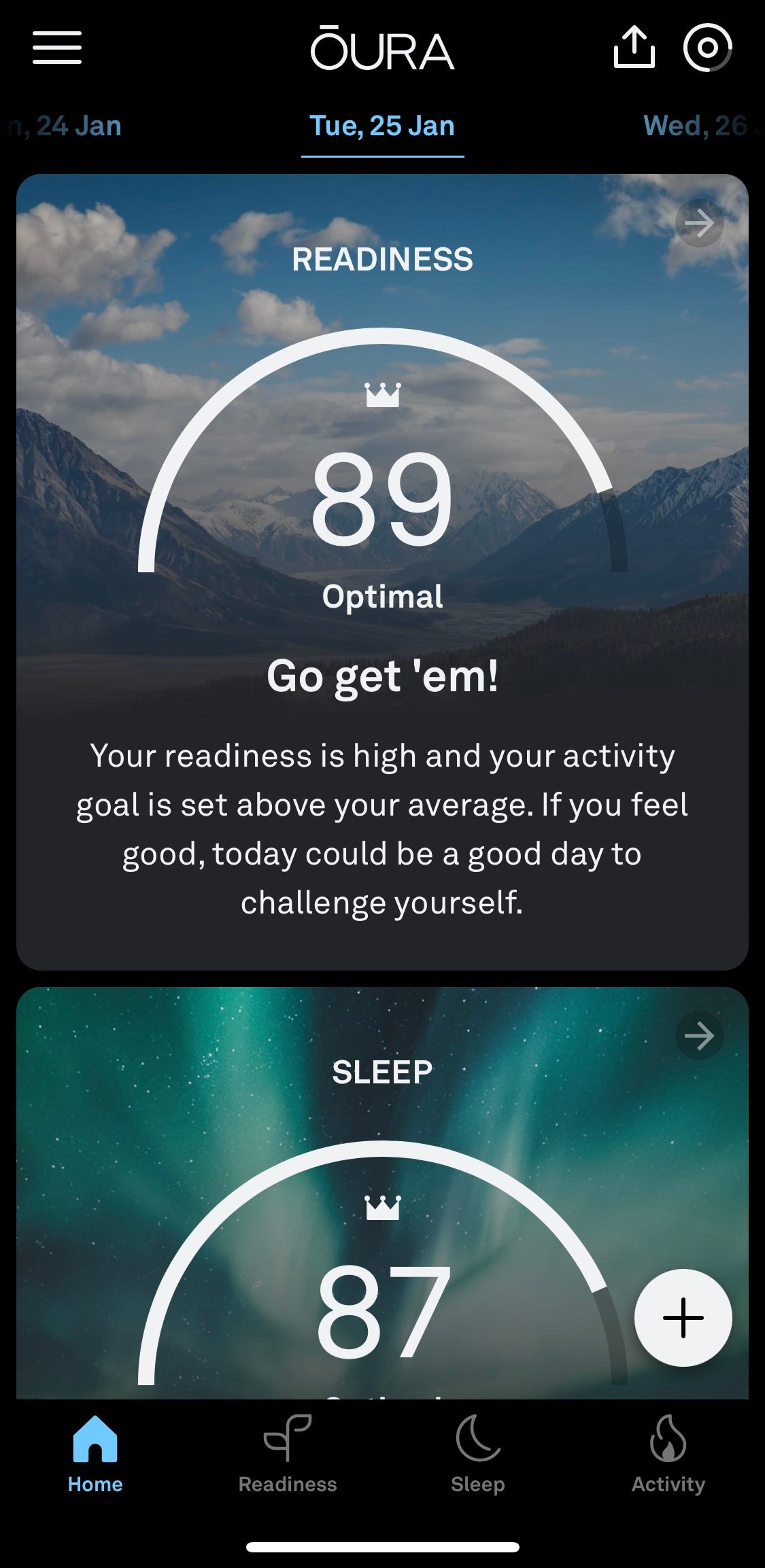Open Readiness details arrow

click(x=699, y=223)
